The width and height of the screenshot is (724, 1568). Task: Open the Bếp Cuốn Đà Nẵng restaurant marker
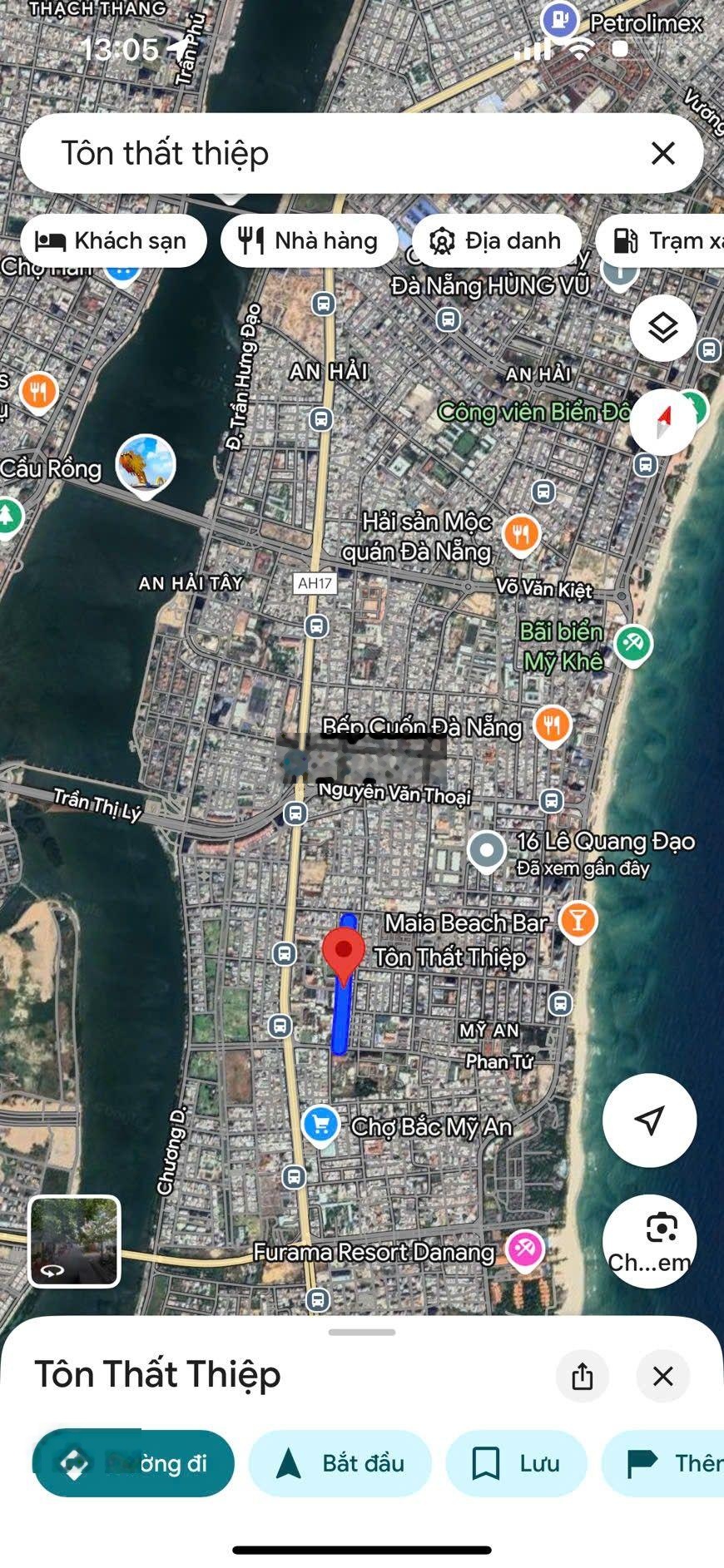(552, 724)
